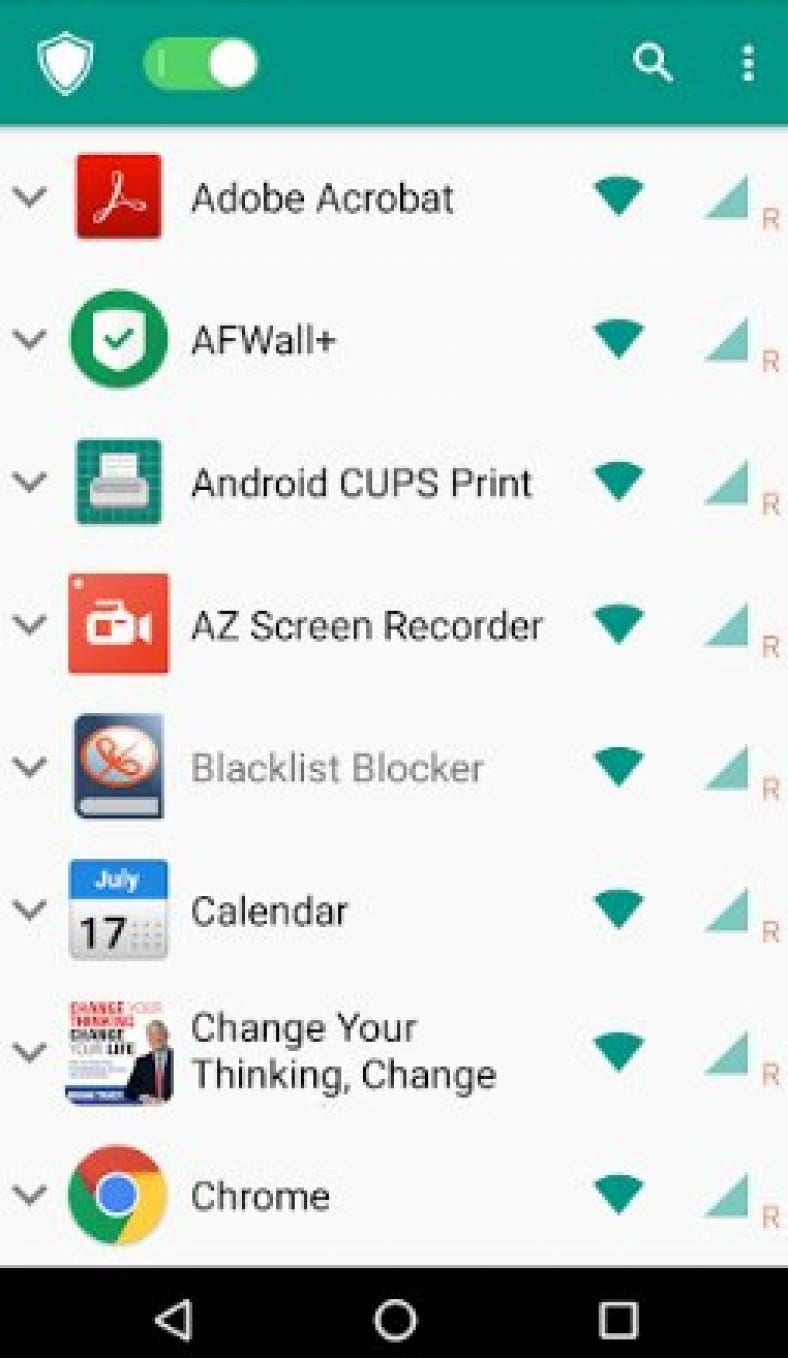Expand the Adobe Acrobat row
This screenshot has height=1358, width=788.
tap(29, 196)
